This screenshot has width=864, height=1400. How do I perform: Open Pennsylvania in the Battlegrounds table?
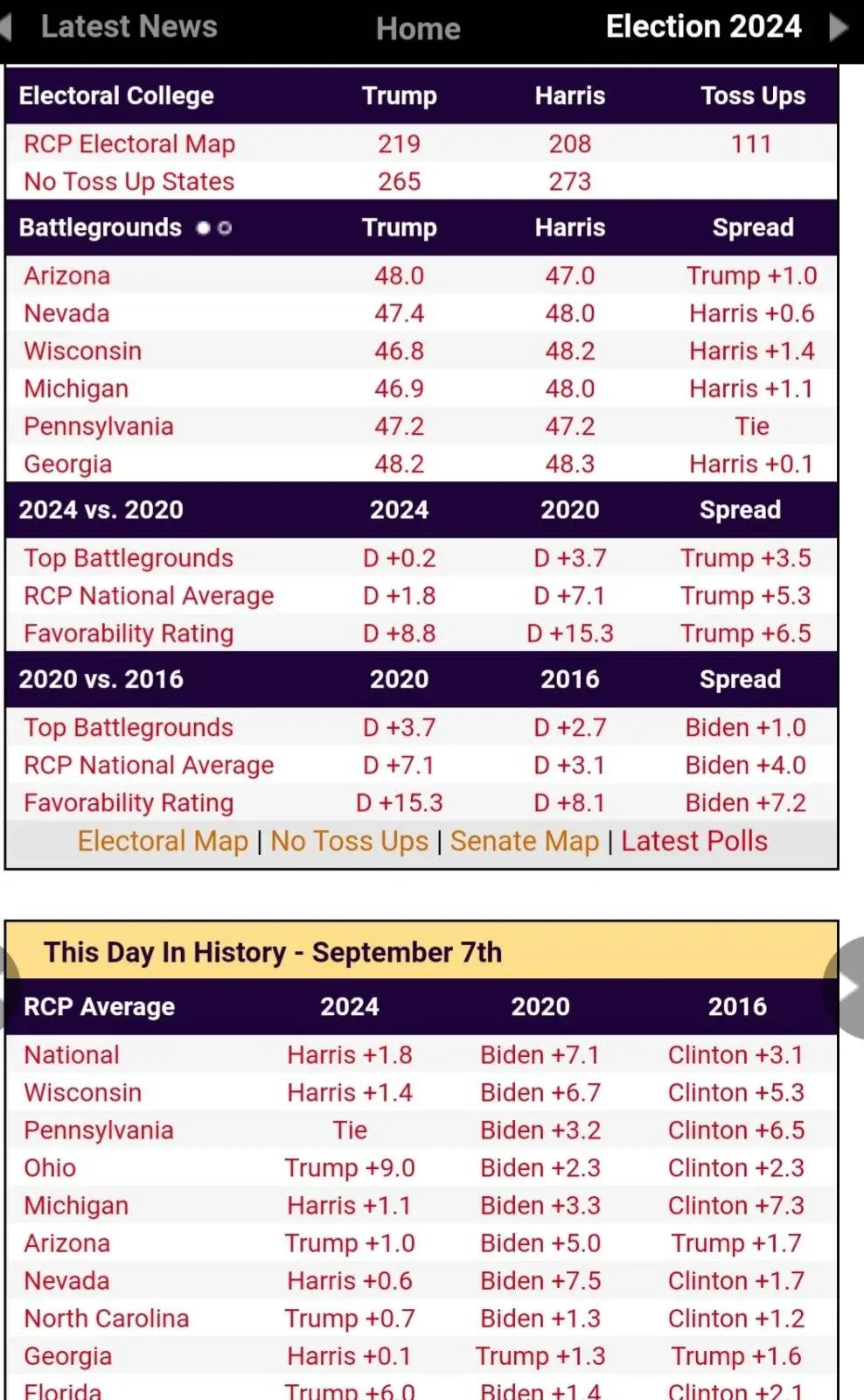pos(99,426)
